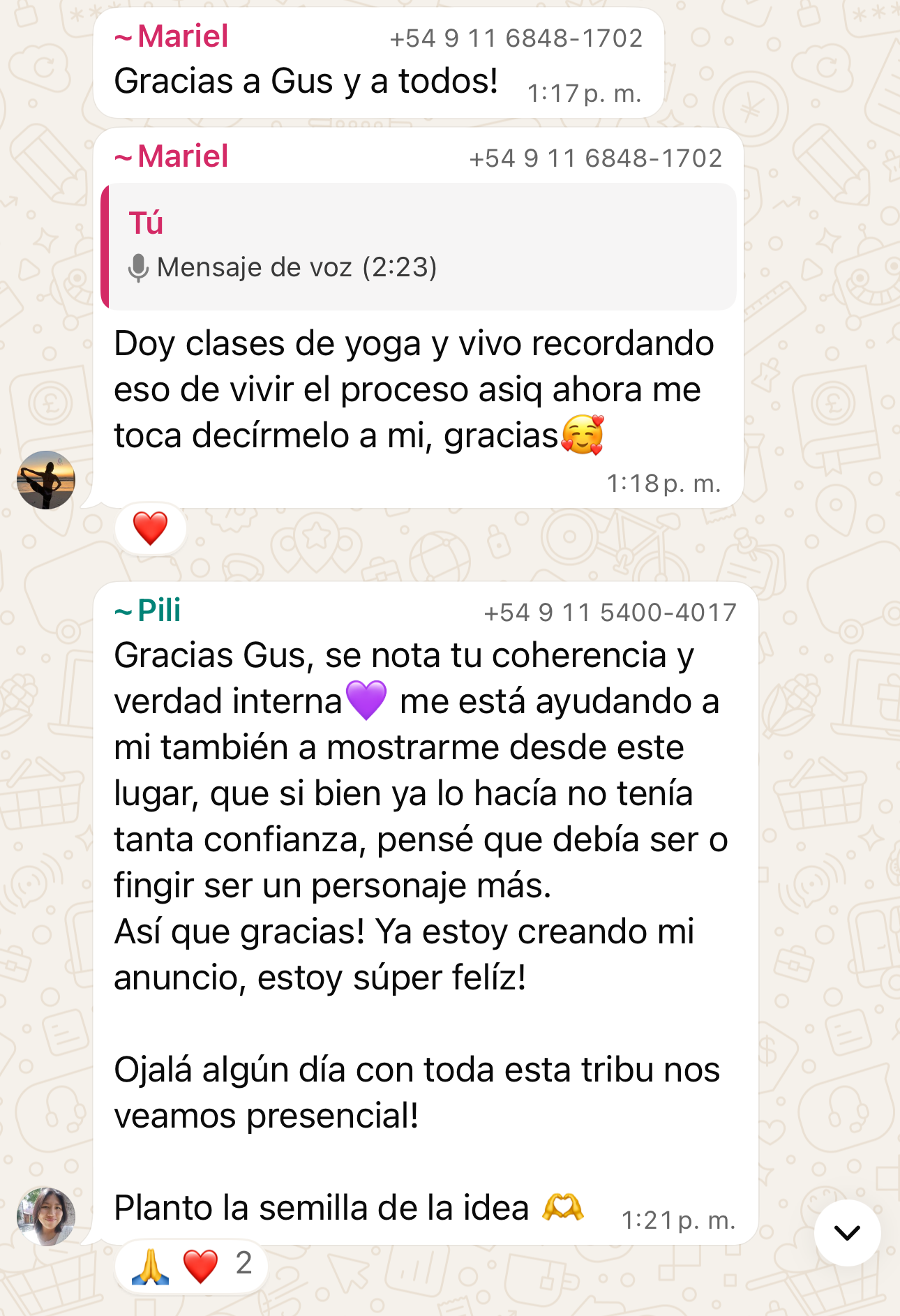Viewport: 900px width, 1316px height.
Task: Click the heart reaction under Mariel's message
Action: click(x=151, y=528)
